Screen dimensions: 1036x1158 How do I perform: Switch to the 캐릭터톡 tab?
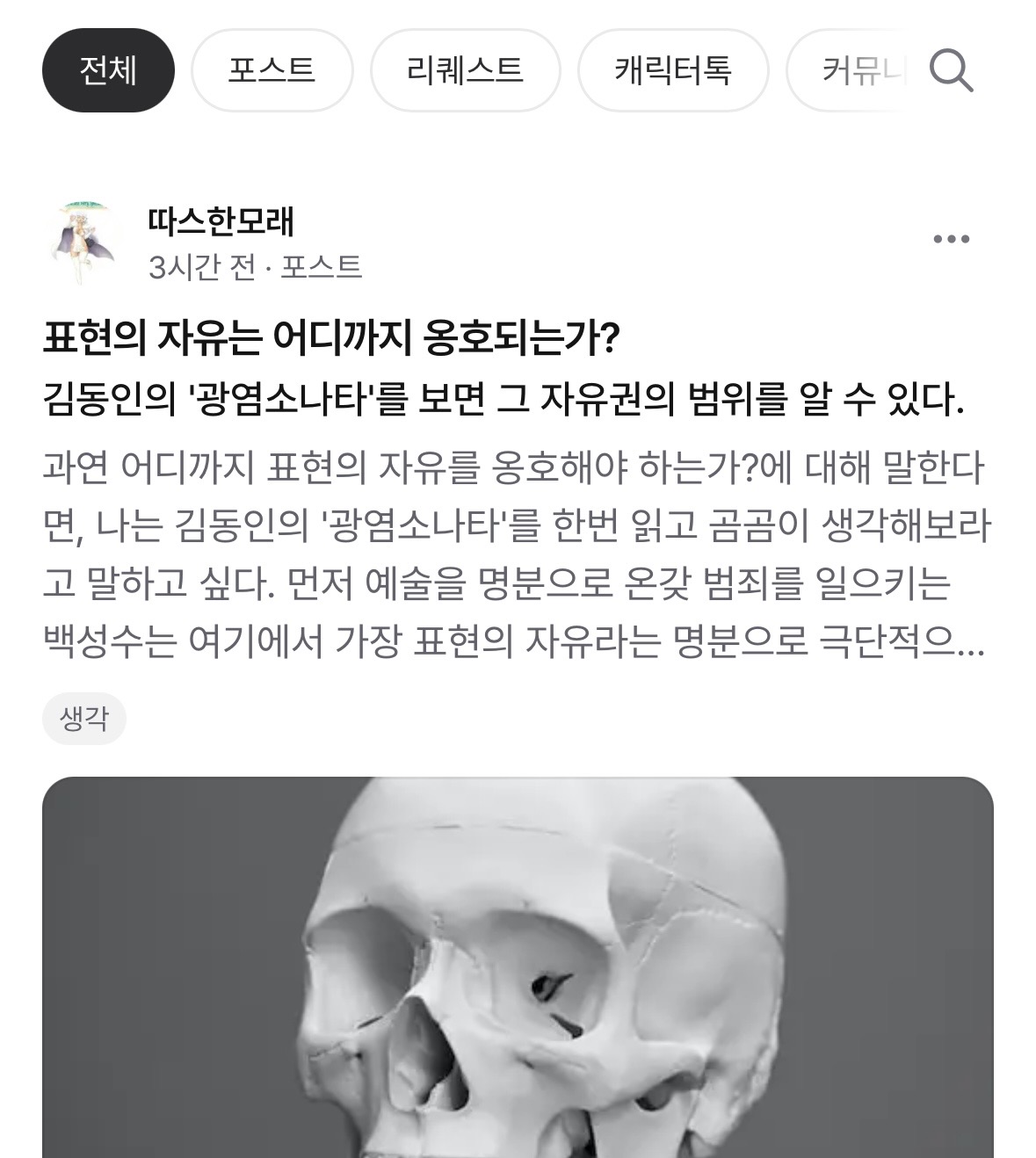(x=672, y=70)
